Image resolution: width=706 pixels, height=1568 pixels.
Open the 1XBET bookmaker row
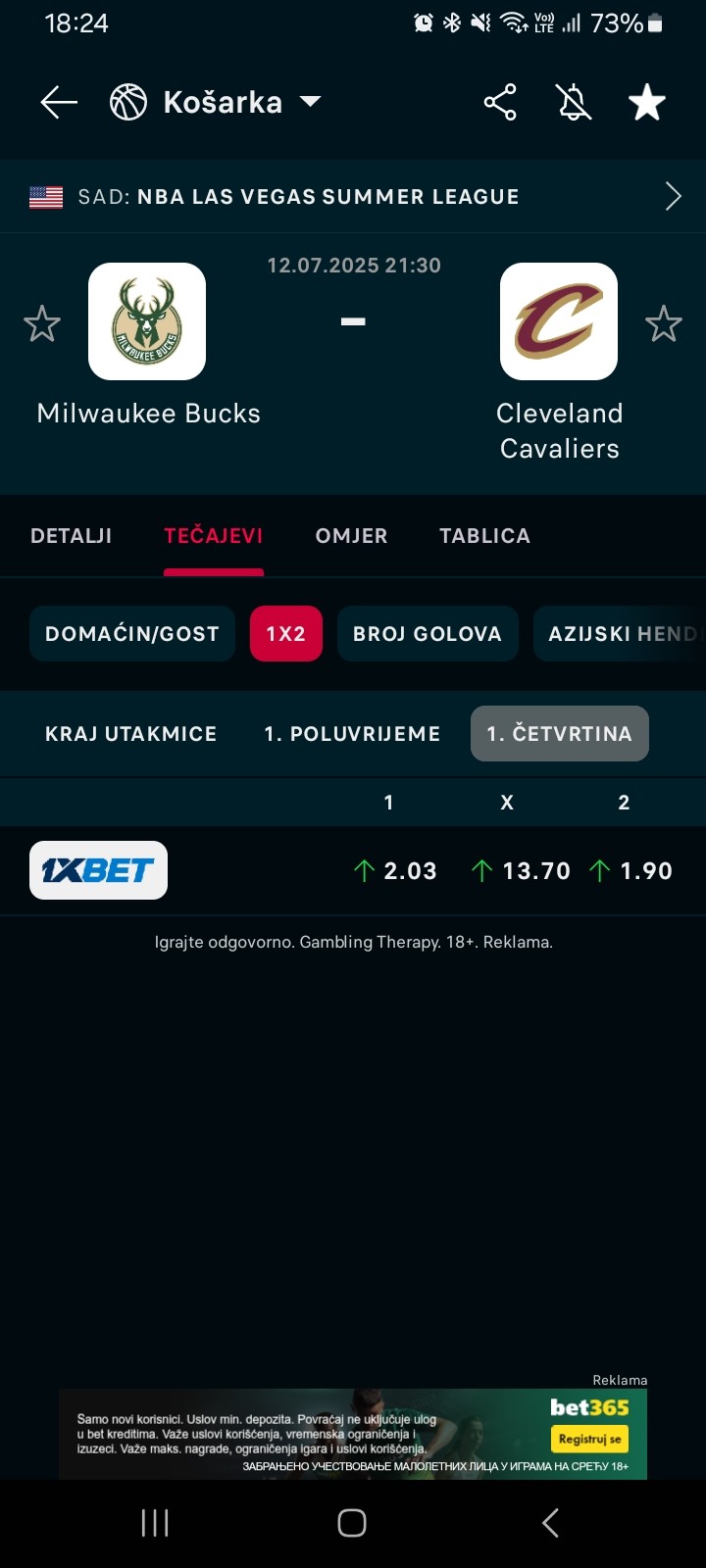353,870
